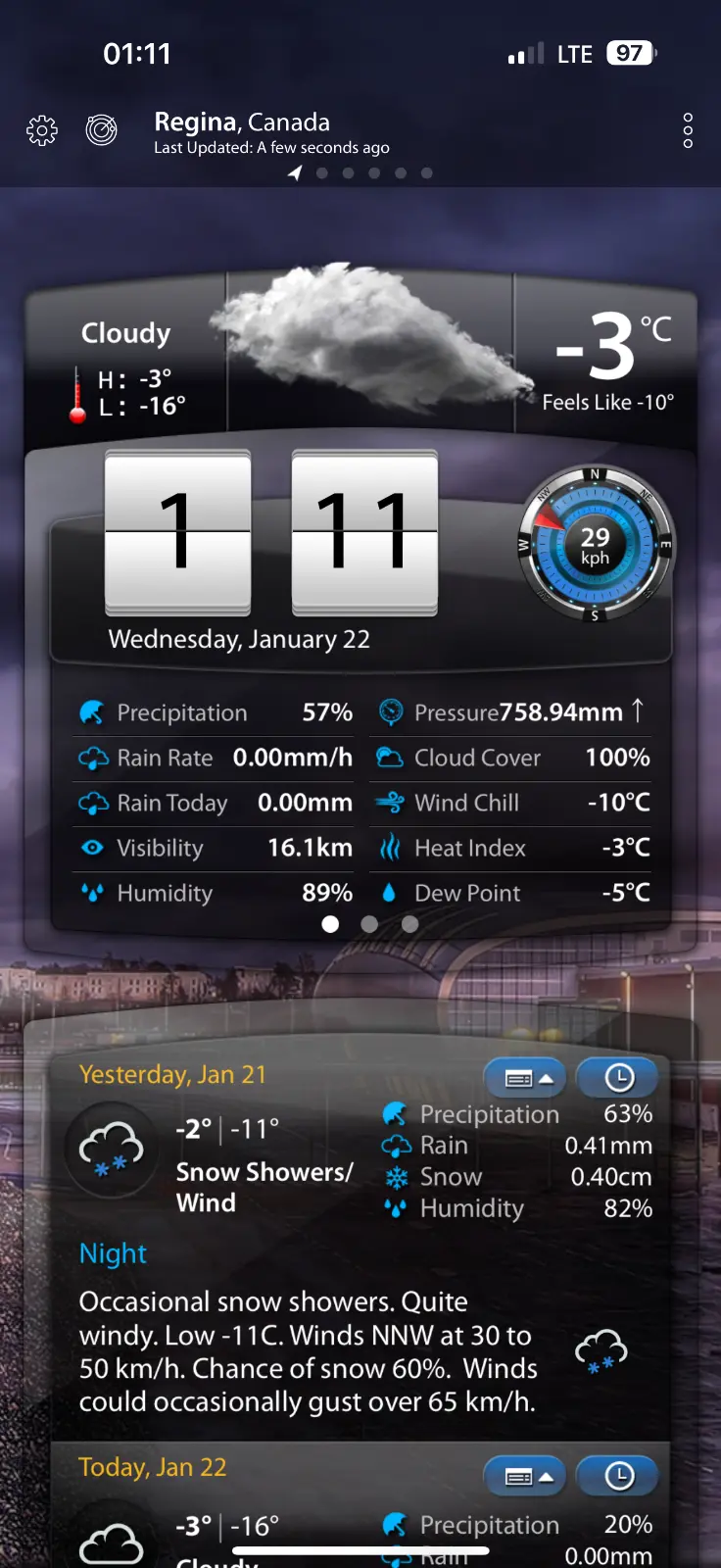Collapse yesterday's Jan 21 forecast details
721x1568 pixels.
[x=525, y=1078]
